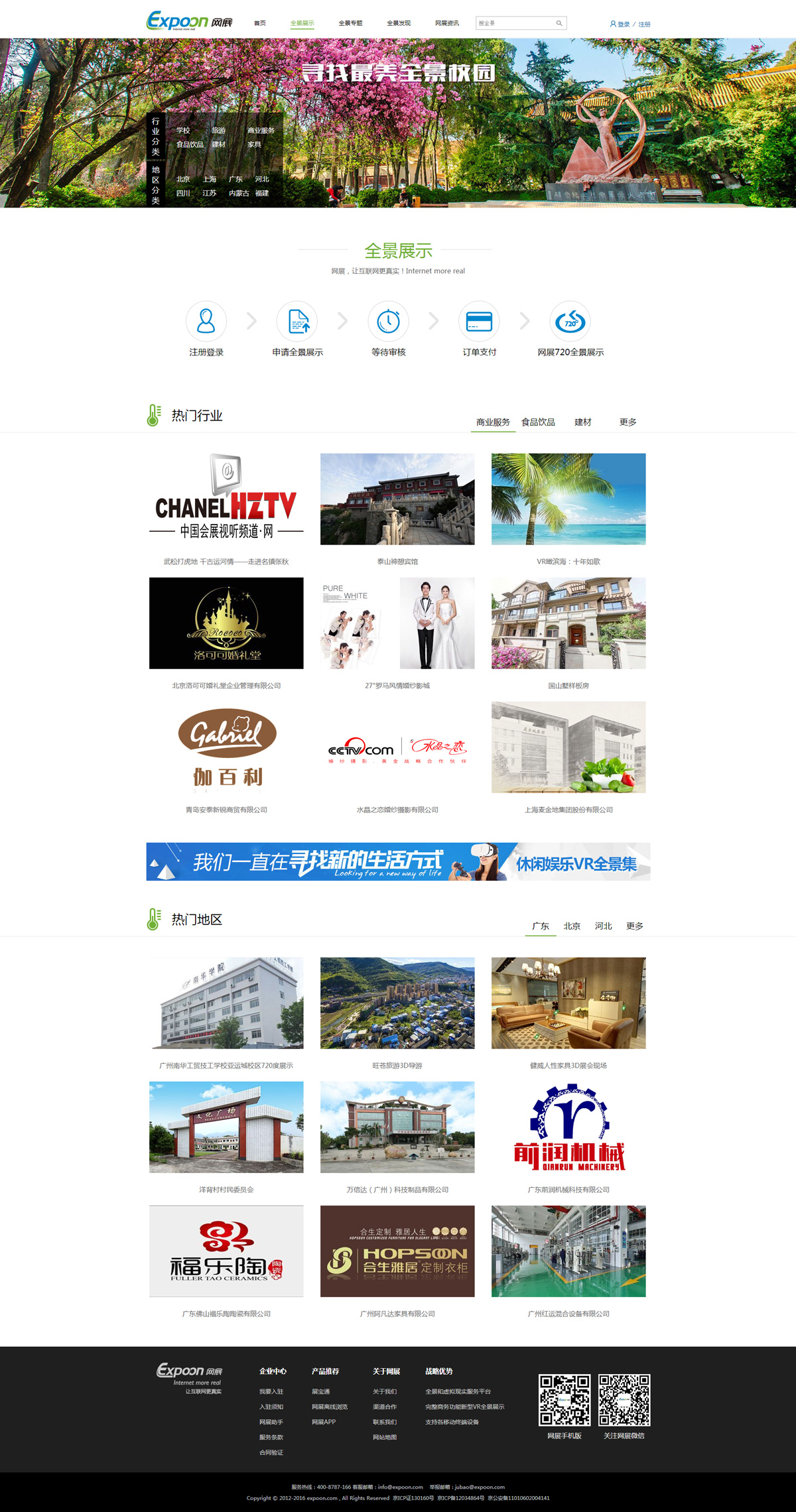Open 网展资讯 in top navigation
The height and width of the screenshot is (1512, 796).
pos(446,23)
